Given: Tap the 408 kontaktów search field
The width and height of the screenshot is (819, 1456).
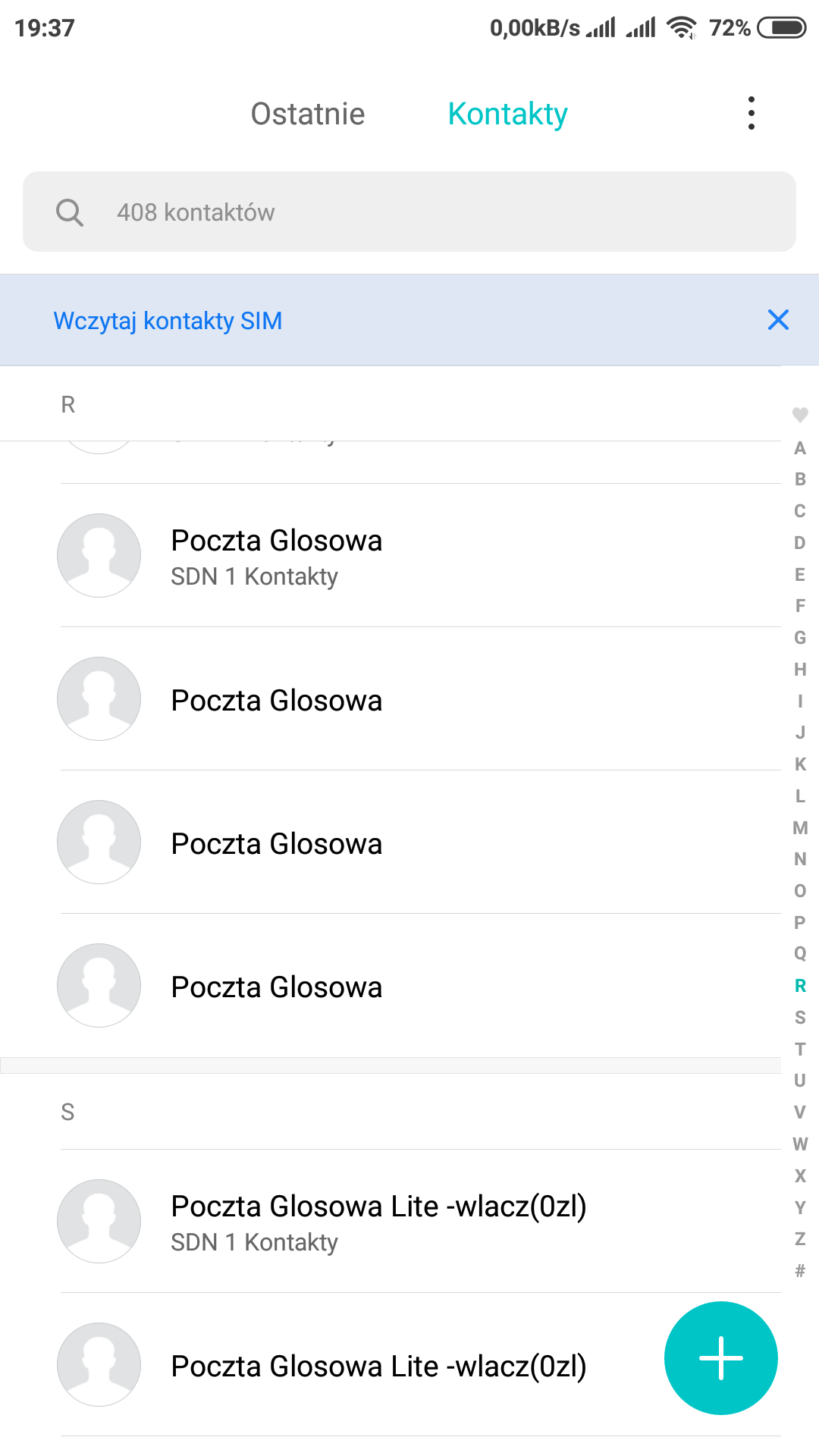Looking at the screenshot, I should (409, 212).
